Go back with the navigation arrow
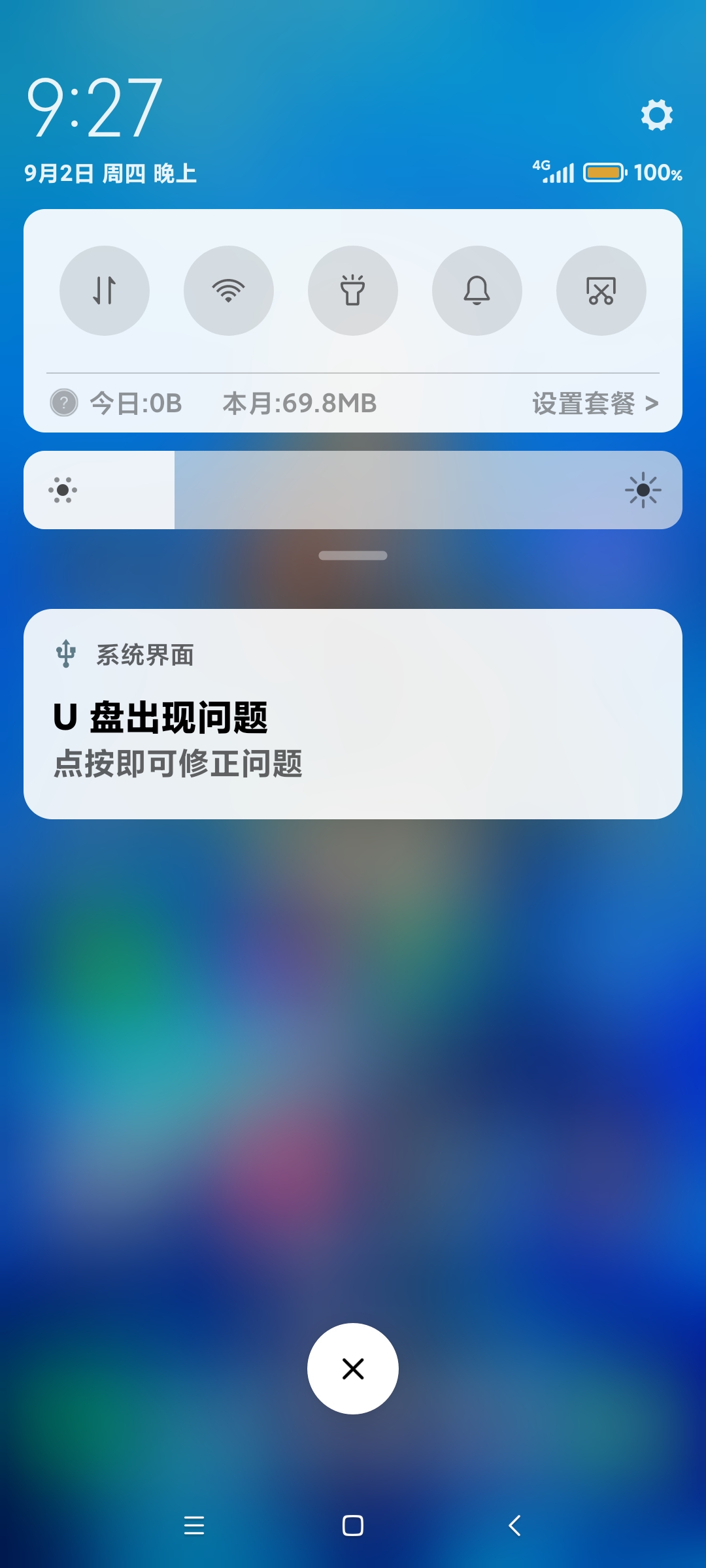 (514, 1526)
